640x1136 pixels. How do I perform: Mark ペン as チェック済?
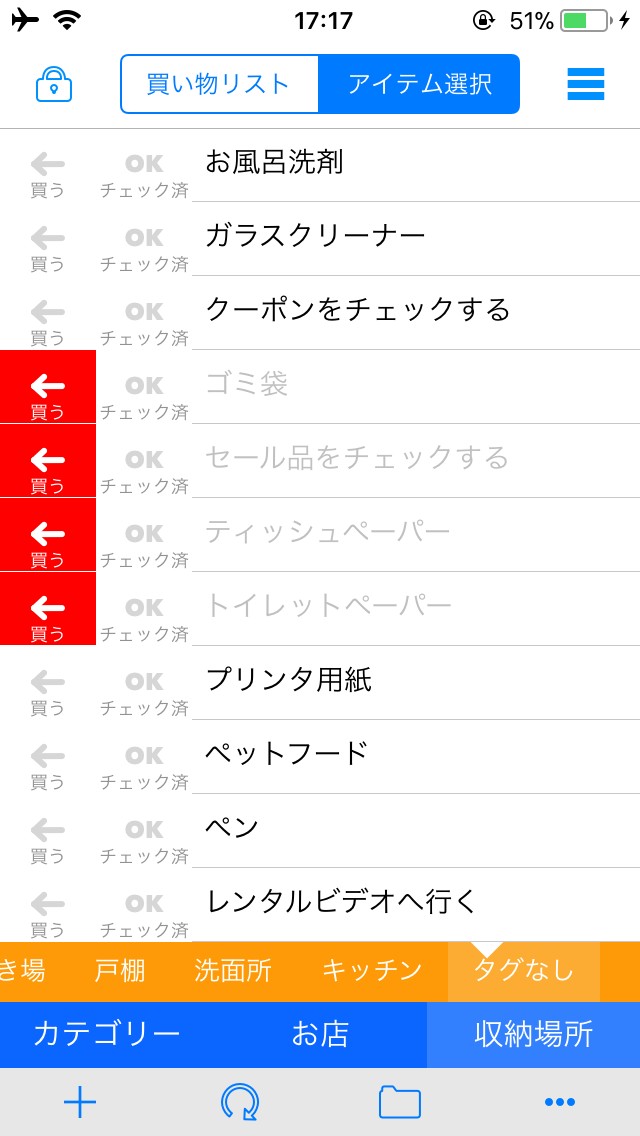(x=144, y=838)
